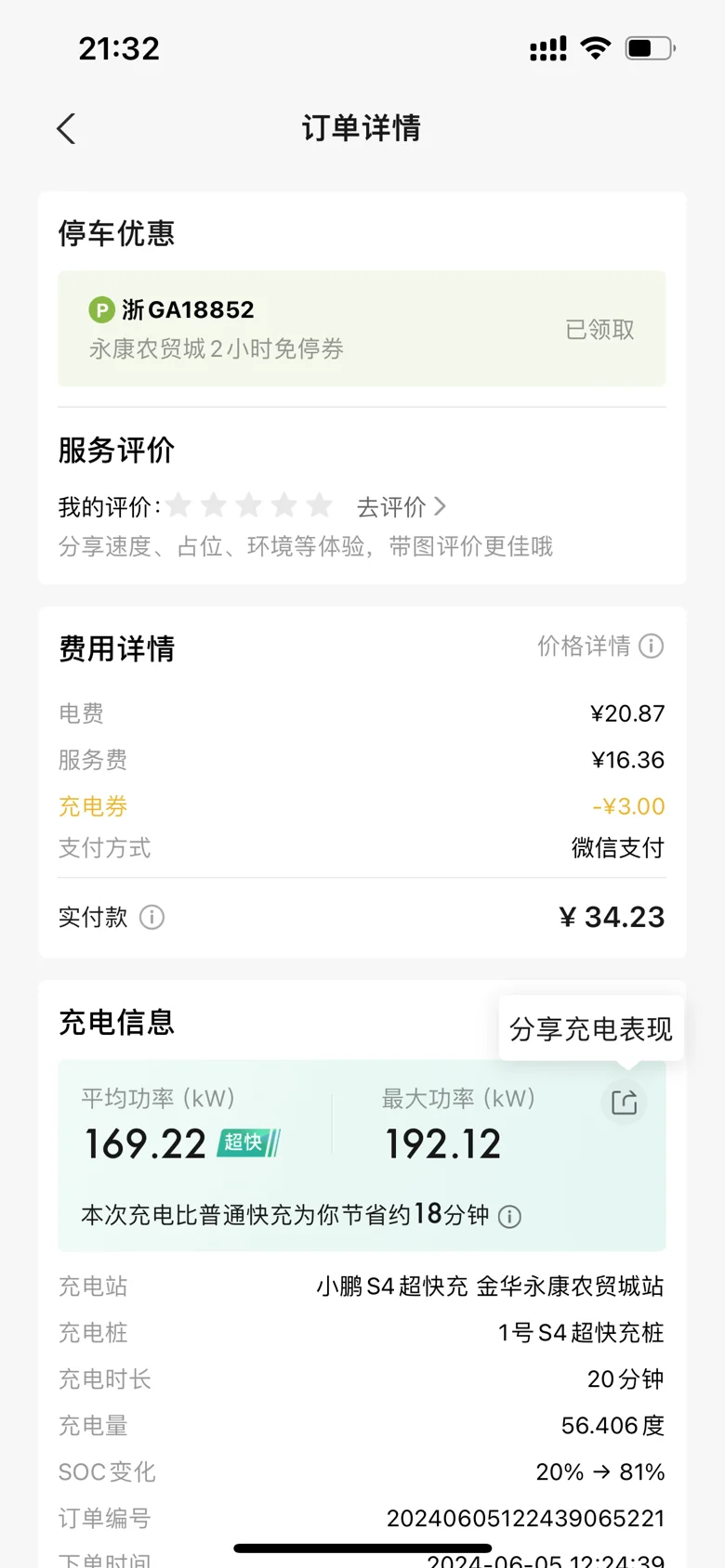This screenshot has height=1568, width=725.
Task: Open 价格详情 info
Action: point(600,647)
